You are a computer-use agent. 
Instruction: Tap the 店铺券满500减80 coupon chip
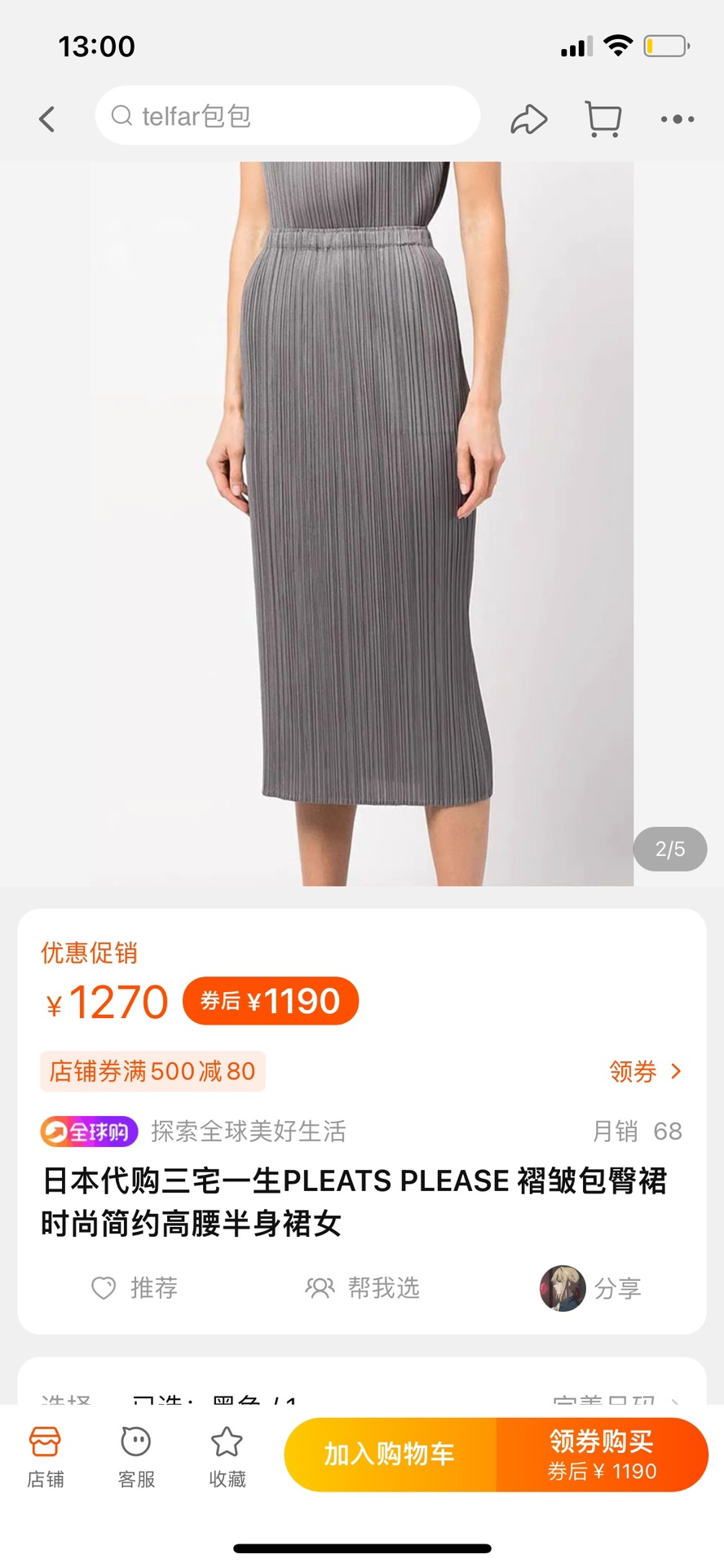click(x=152, y=1071)
